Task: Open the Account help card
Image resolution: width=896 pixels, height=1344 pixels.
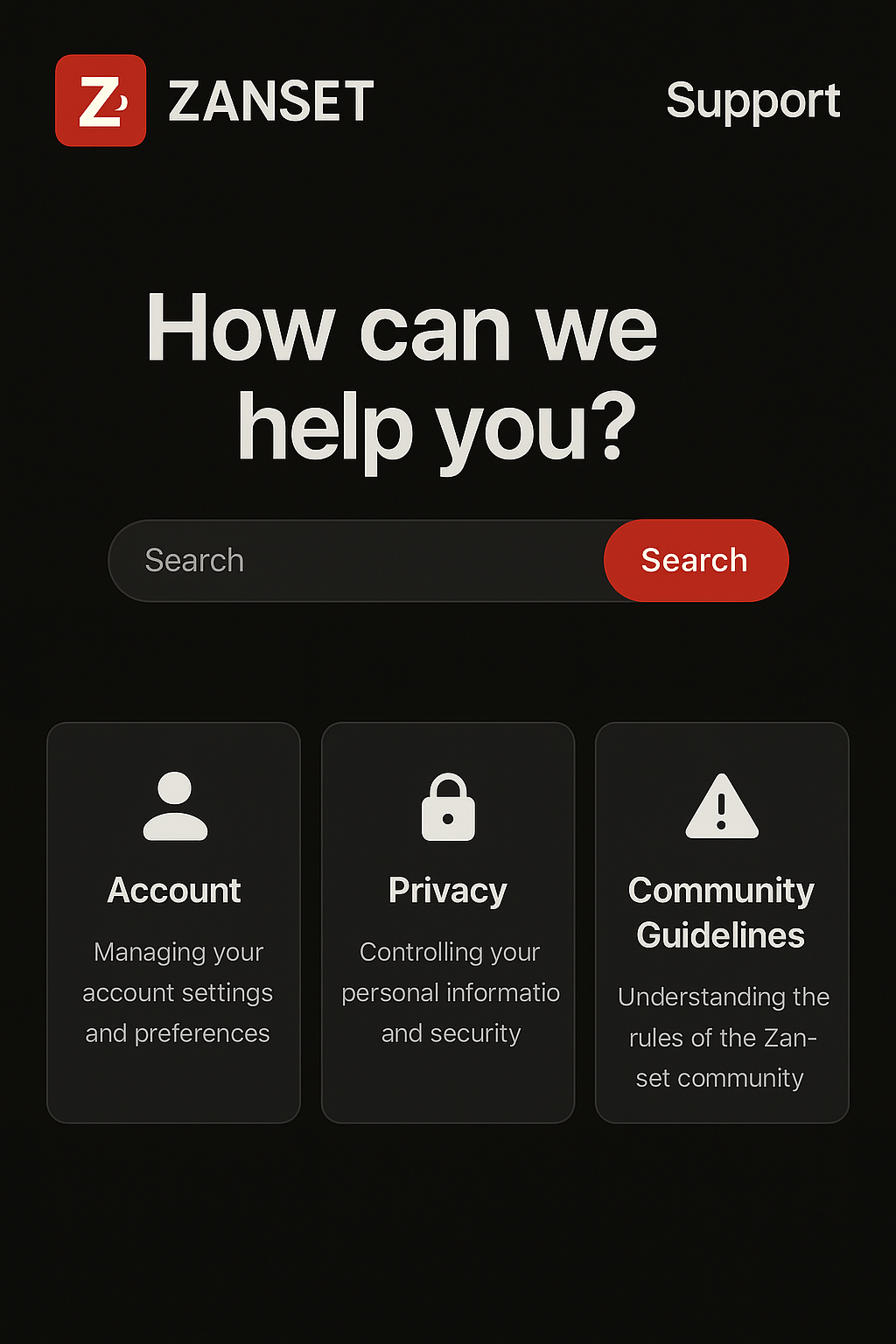Action: (173, 921)
